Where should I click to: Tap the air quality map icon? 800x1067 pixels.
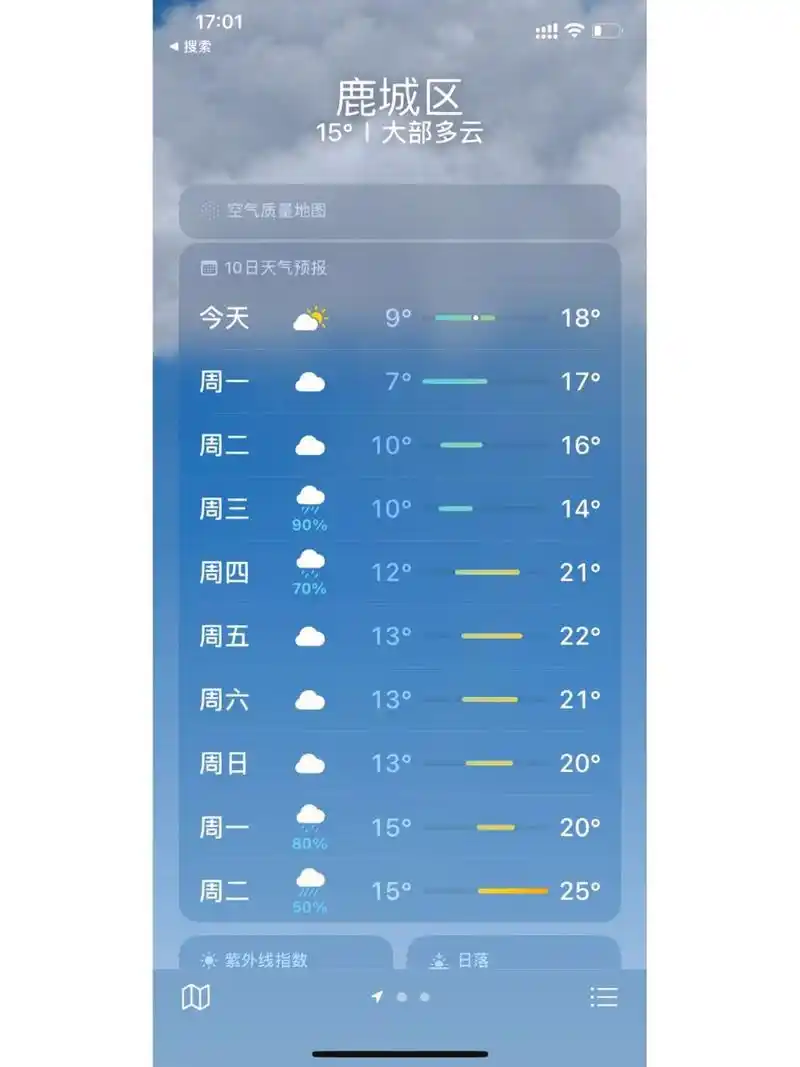pos(209,211)
